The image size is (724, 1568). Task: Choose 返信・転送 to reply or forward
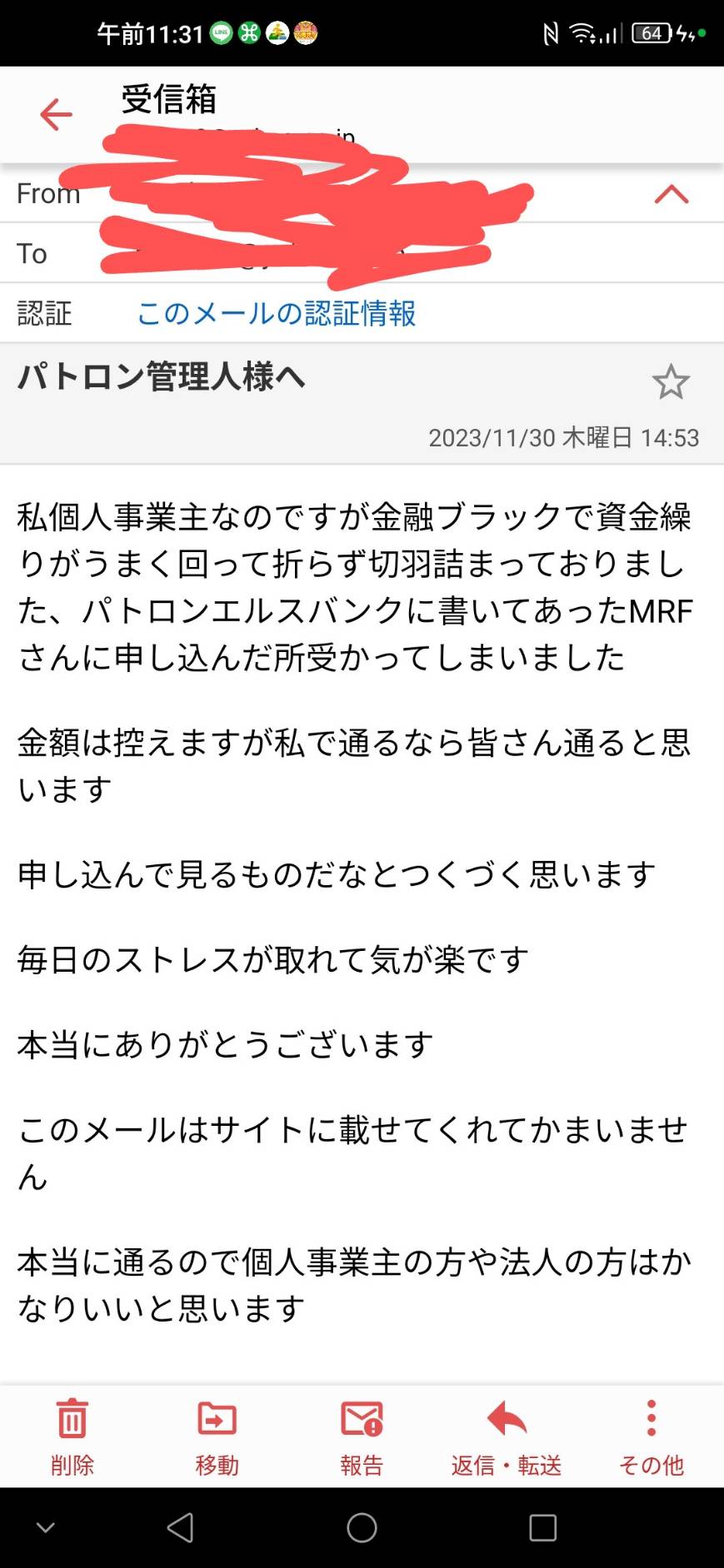[507, 1436]
